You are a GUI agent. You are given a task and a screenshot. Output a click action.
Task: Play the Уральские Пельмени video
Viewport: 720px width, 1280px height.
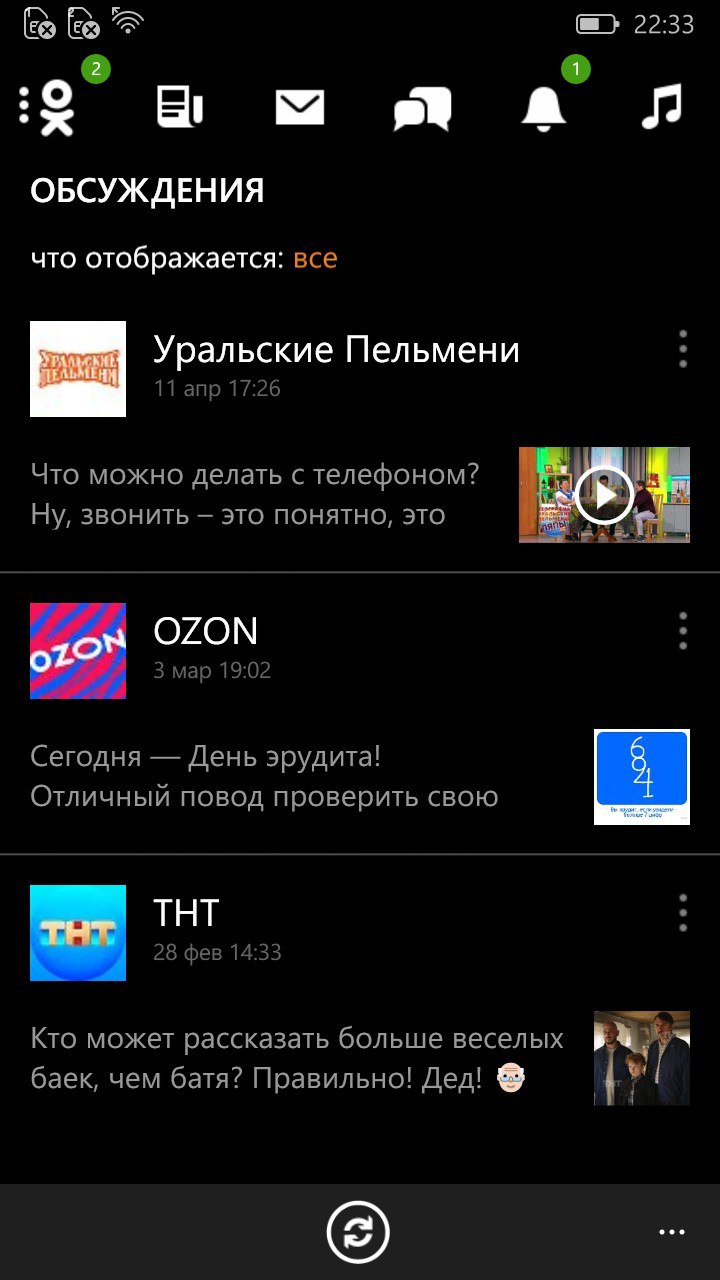604,495
